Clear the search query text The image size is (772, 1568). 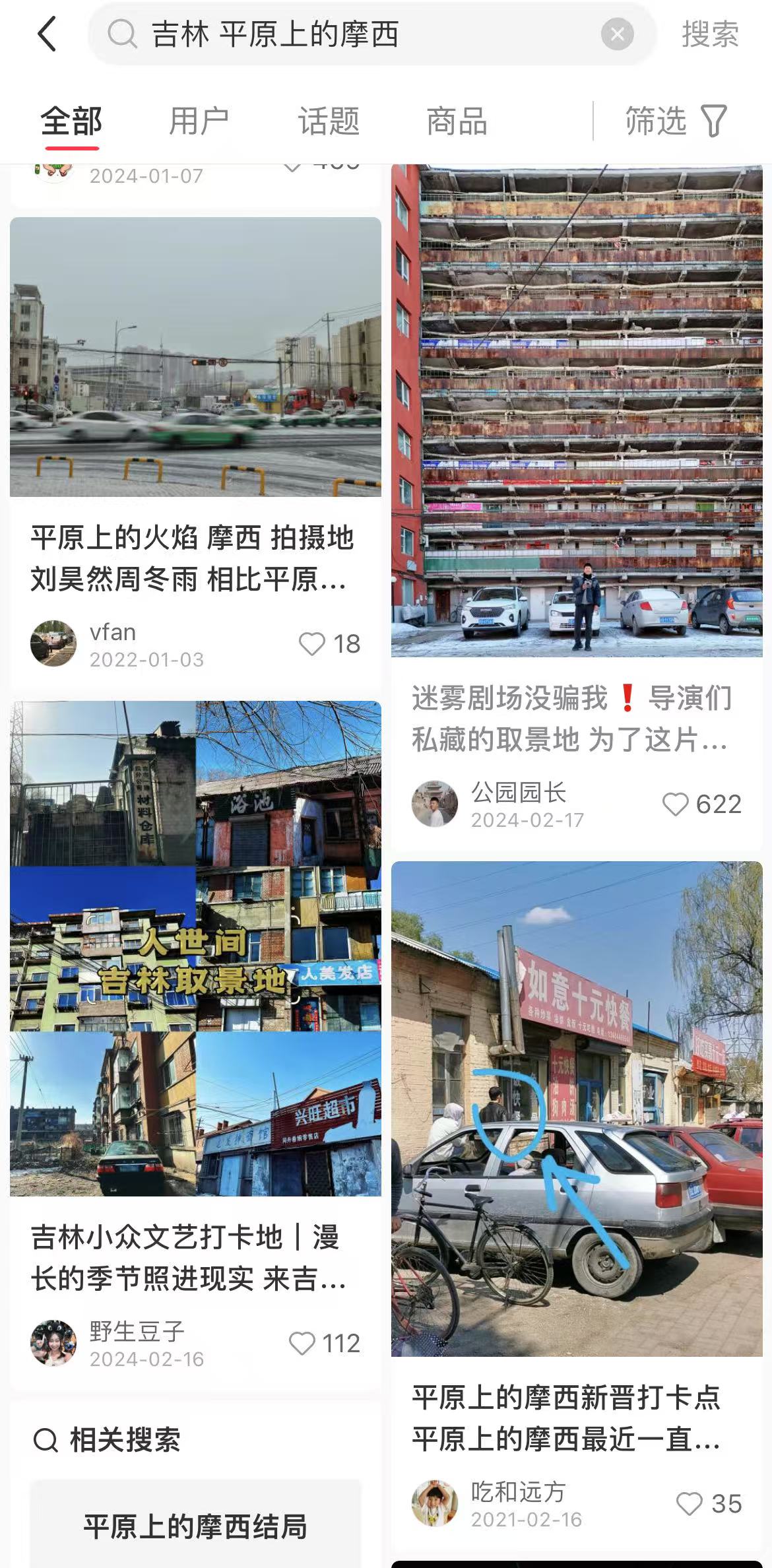click(x=617, y=34)
